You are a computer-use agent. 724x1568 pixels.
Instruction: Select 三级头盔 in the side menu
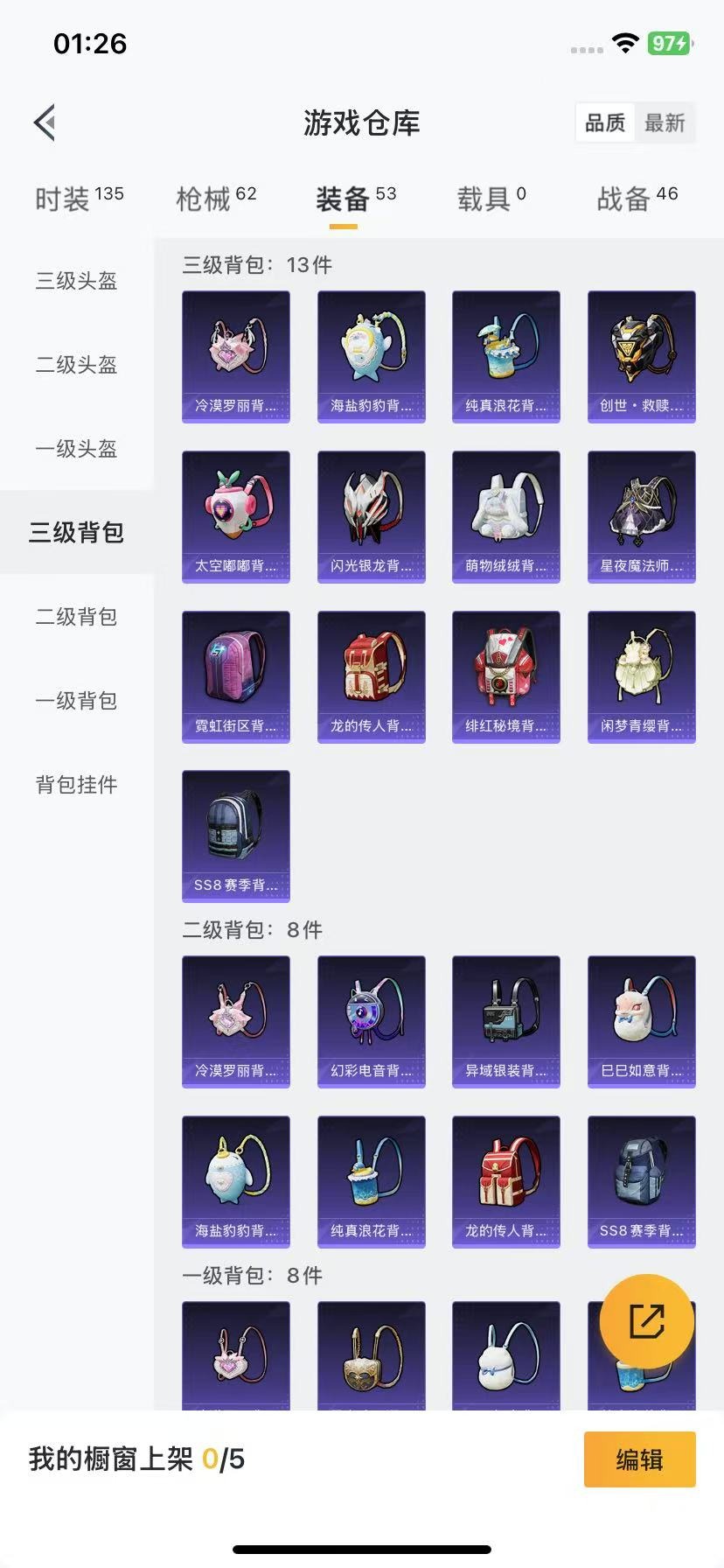point(77,281)
